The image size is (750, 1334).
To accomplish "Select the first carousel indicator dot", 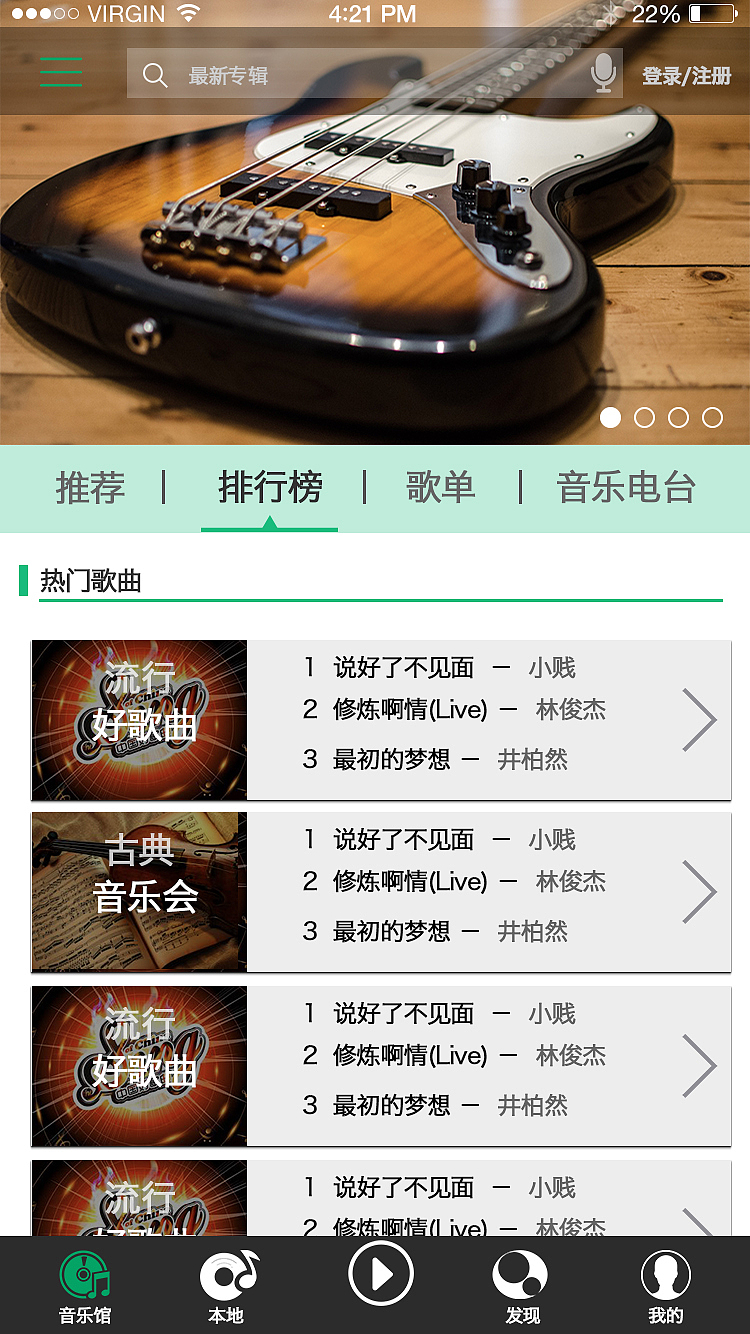I will (x=611, y=418).
